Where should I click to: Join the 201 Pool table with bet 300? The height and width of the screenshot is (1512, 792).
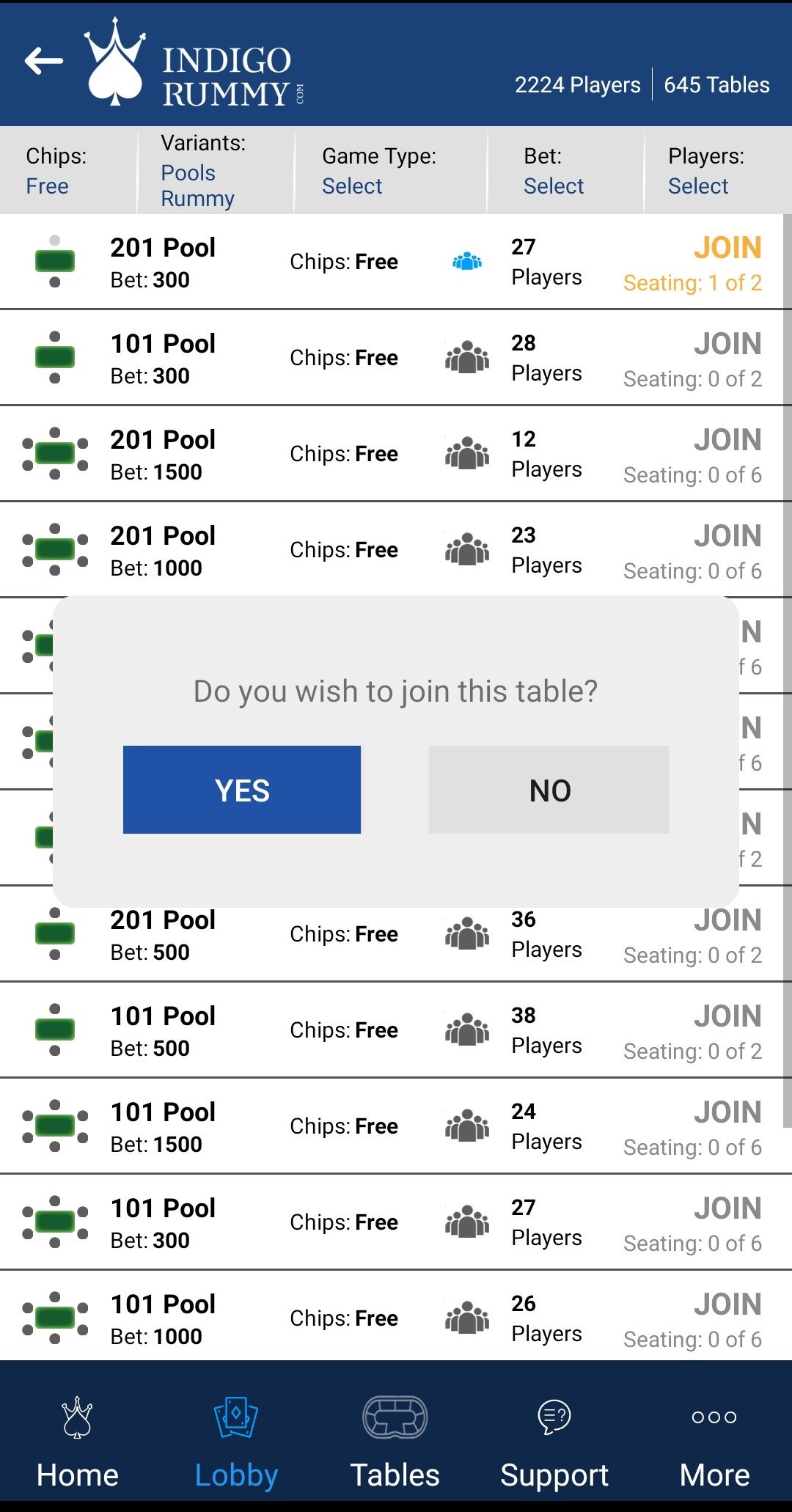click(727, 248)
